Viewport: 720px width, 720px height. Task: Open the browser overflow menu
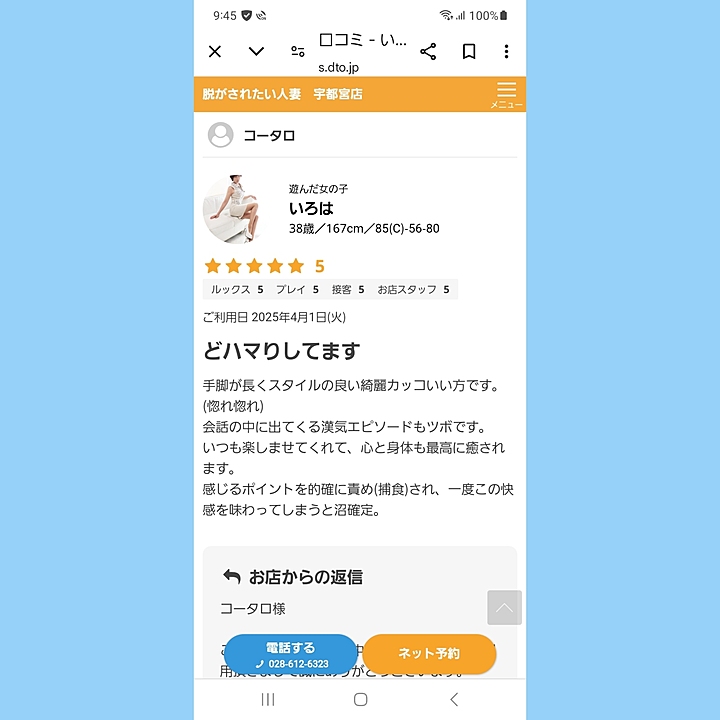pyautogui.click(x=506, y=51)
